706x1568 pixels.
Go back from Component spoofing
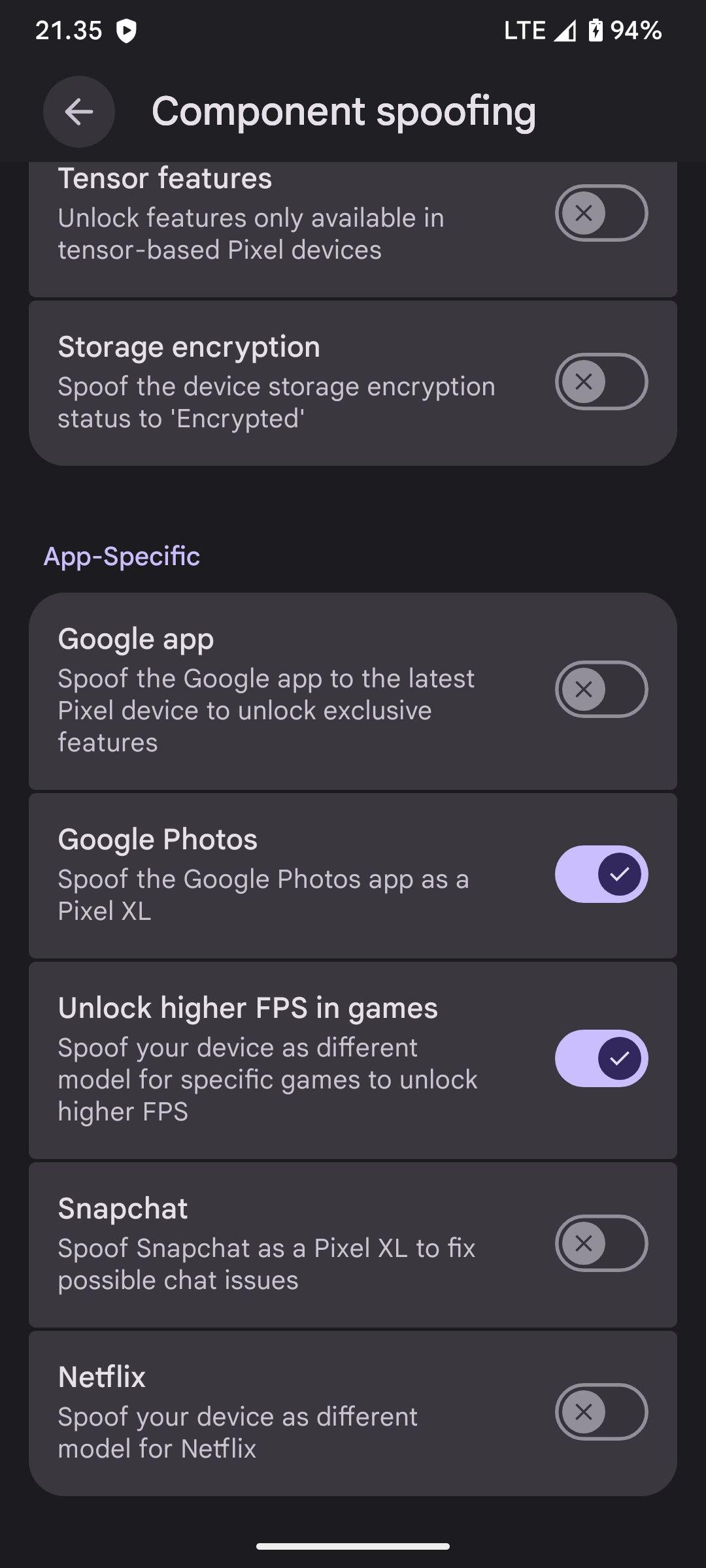pos(79,112)
